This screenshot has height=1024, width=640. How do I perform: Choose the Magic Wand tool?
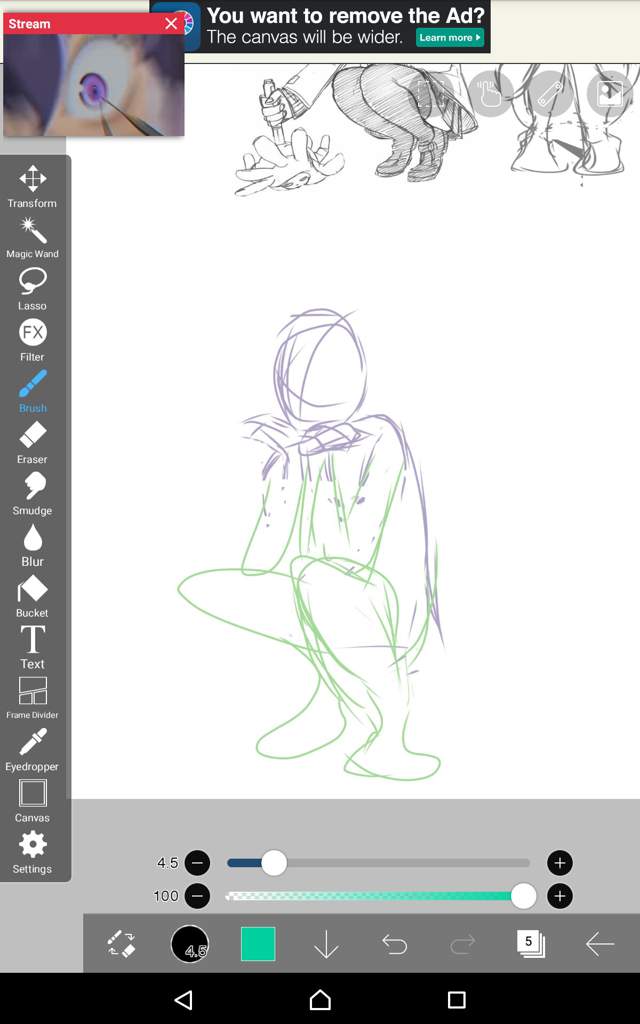tap(32, 237)
